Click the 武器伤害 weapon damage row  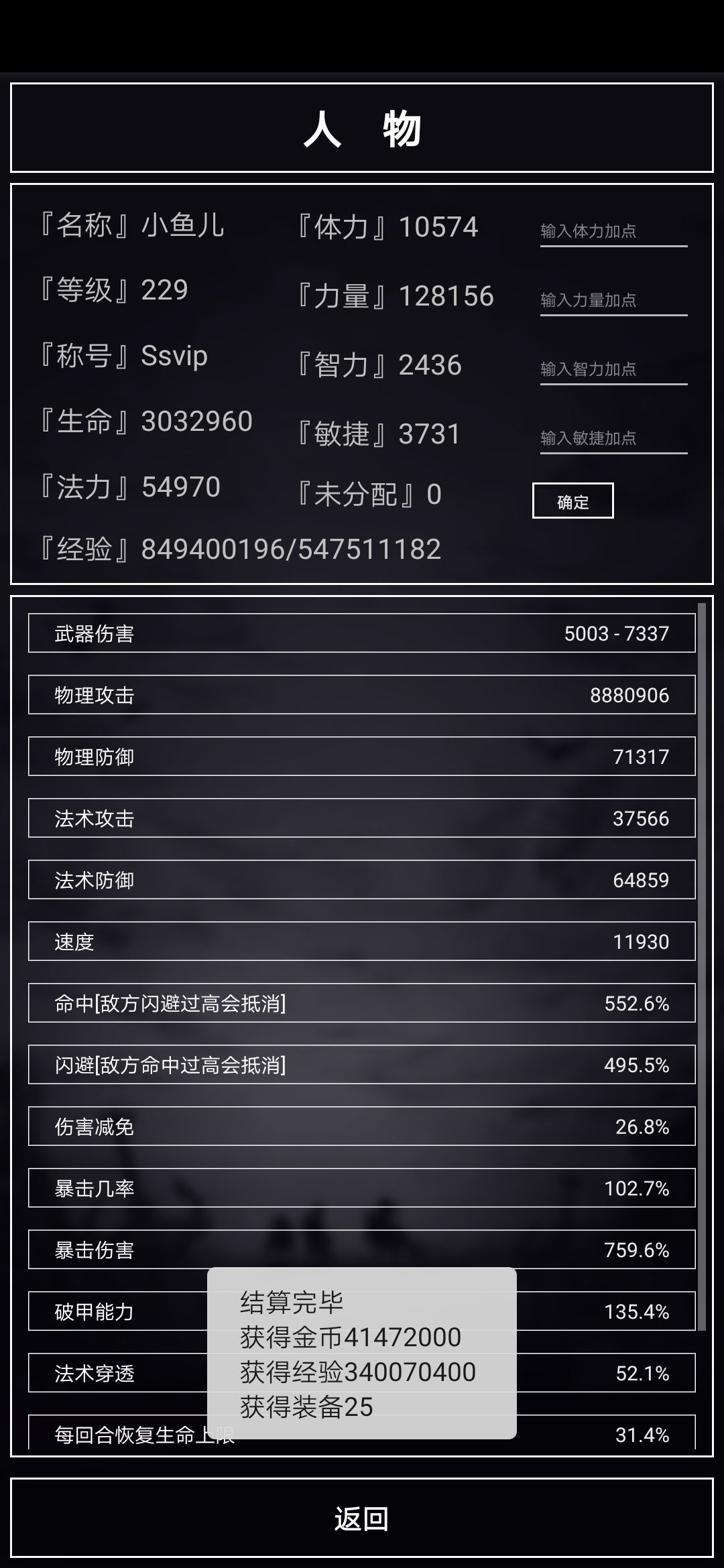[362, 633]
